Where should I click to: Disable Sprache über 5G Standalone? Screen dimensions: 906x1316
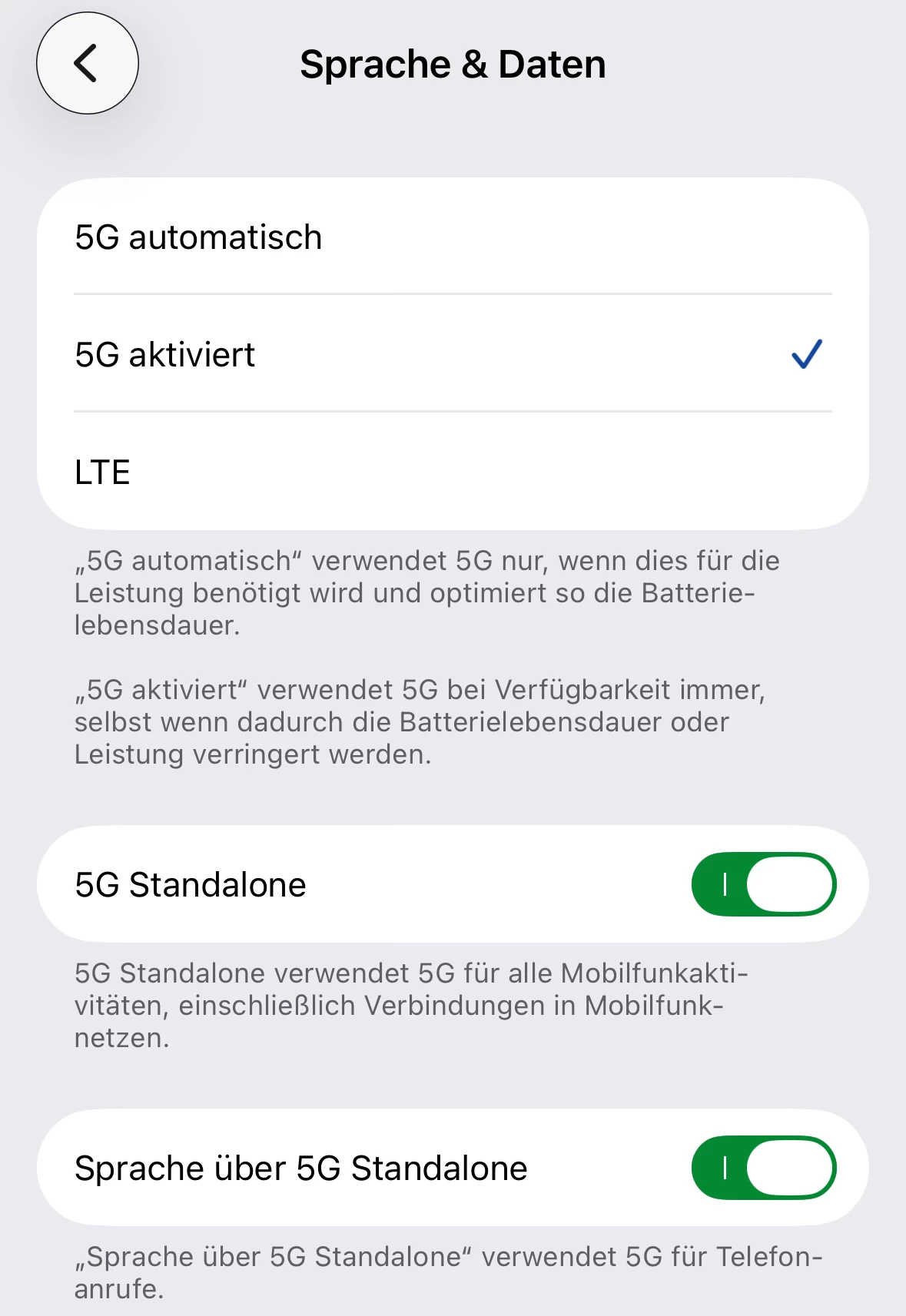[763, 1168]
